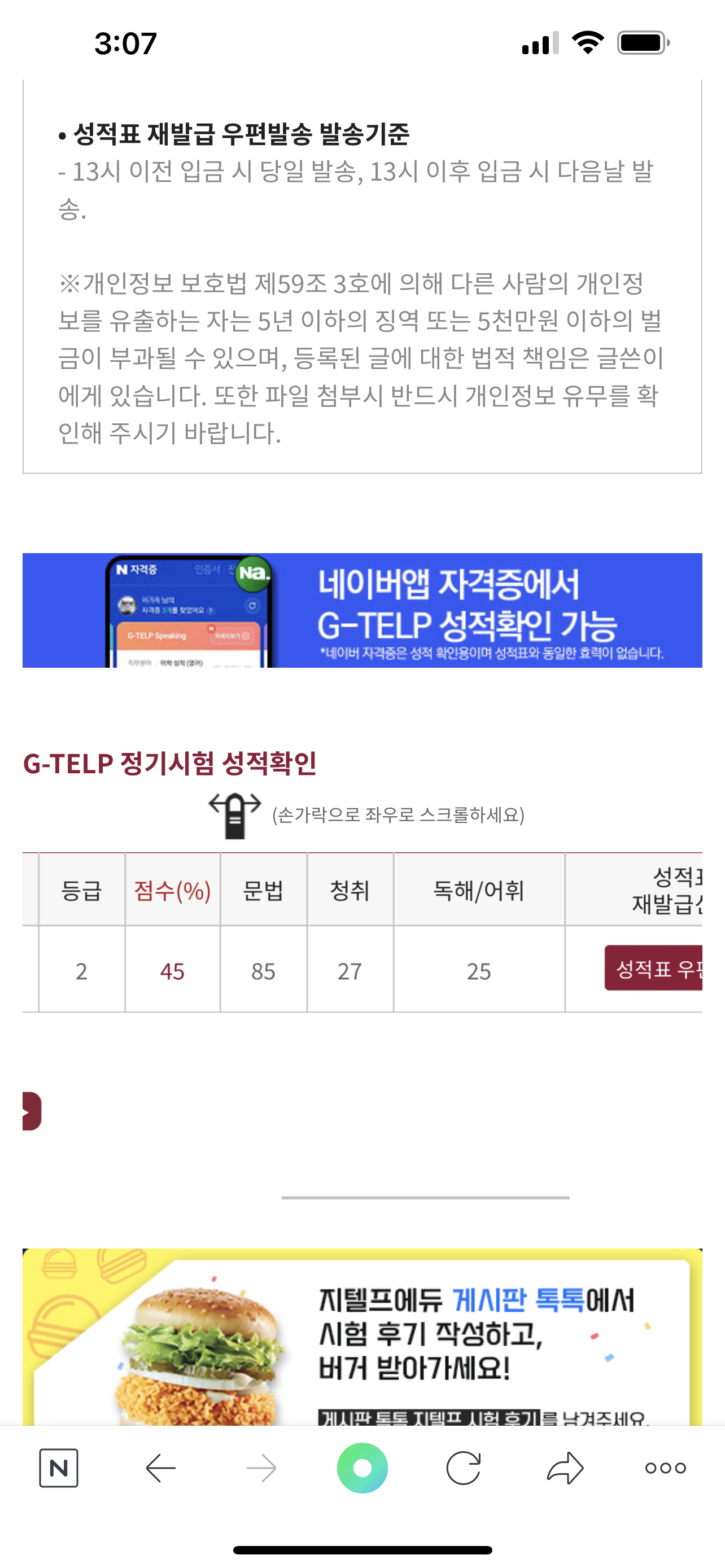Tap the green Naver center button

[x=362, y=1468]
